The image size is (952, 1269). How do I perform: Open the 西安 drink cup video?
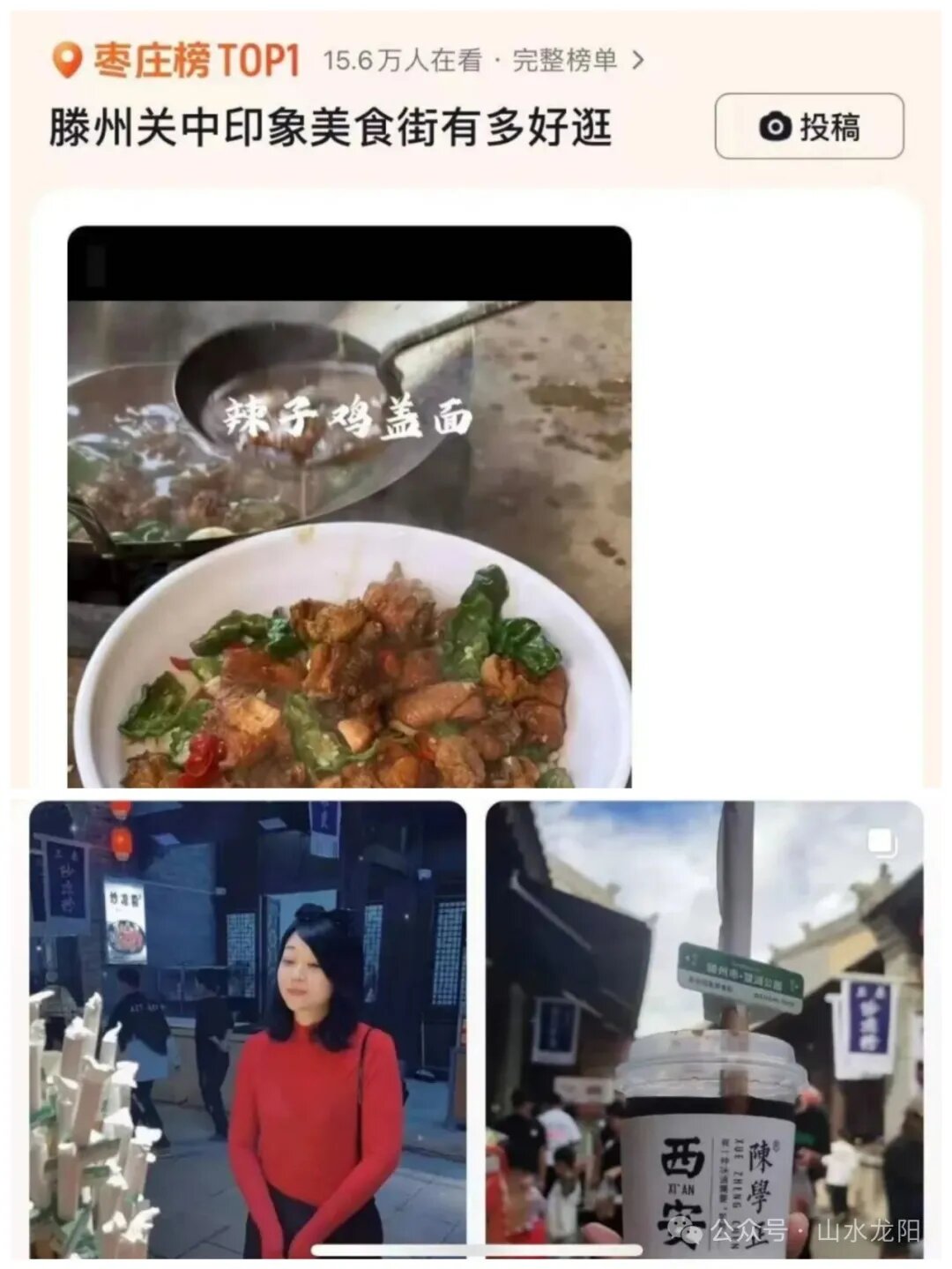point(704,1028)
